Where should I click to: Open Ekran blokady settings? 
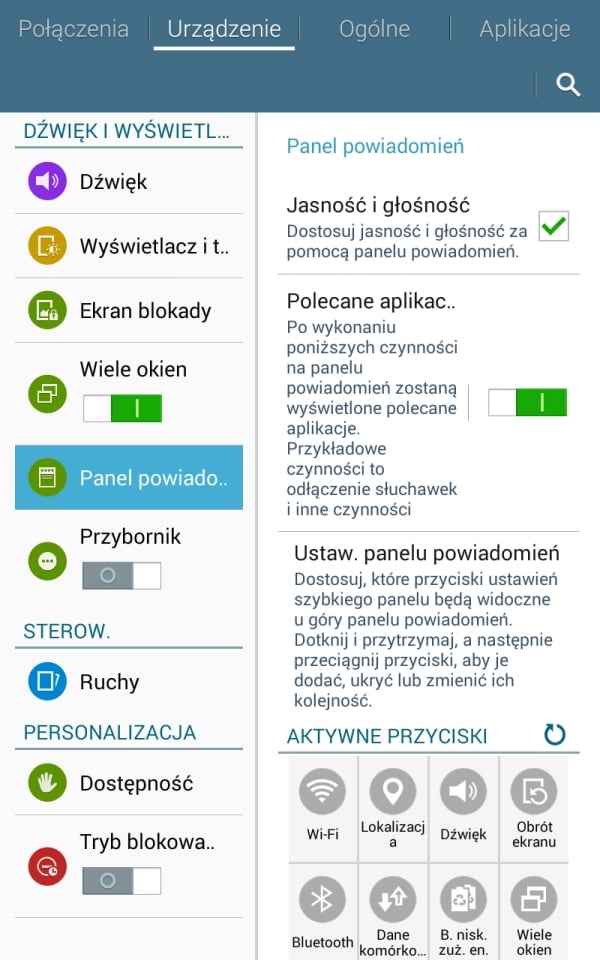point(129,310)
